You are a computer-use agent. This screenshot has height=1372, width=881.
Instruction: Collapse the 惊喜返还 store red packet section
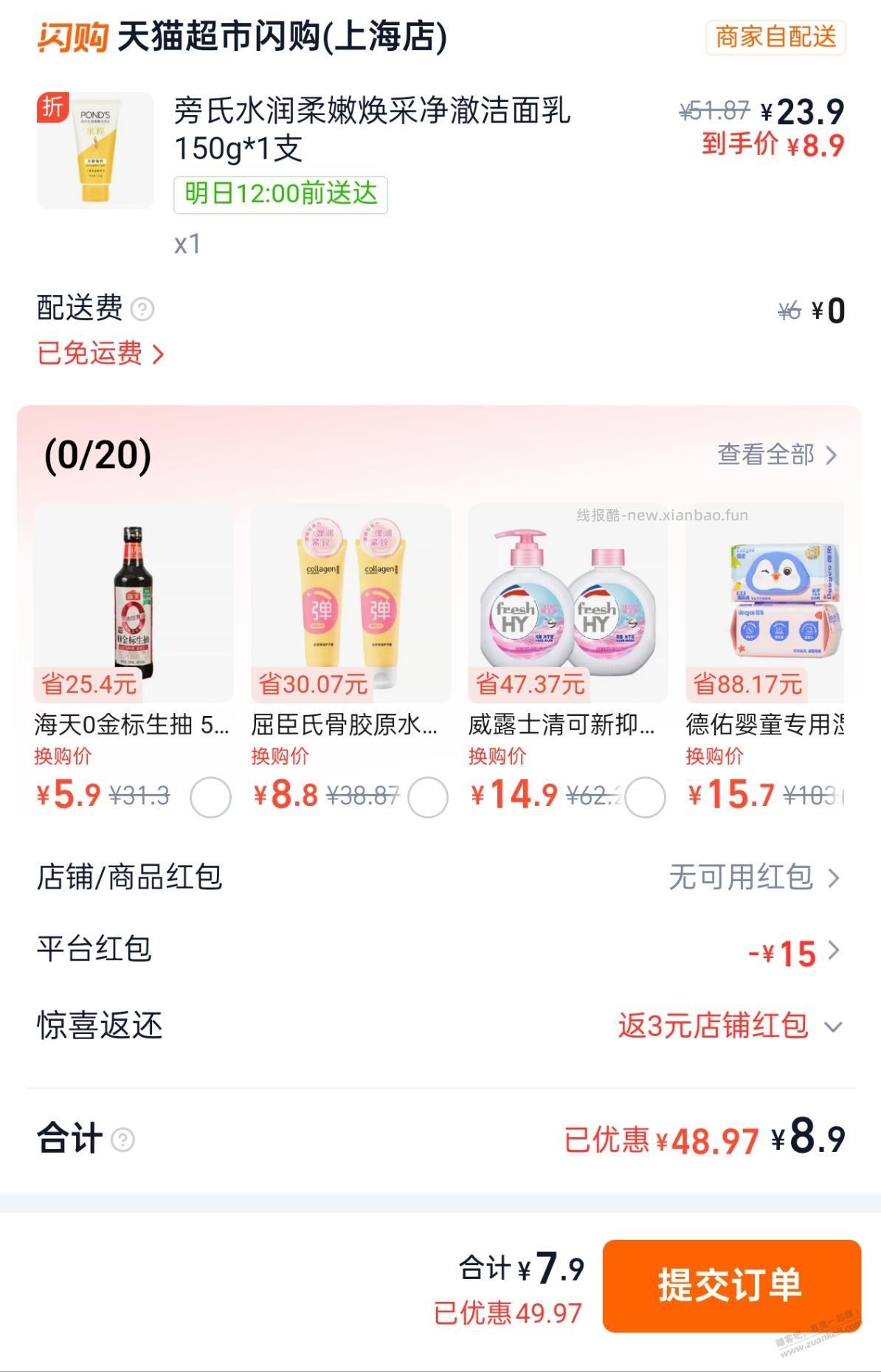833,1024
